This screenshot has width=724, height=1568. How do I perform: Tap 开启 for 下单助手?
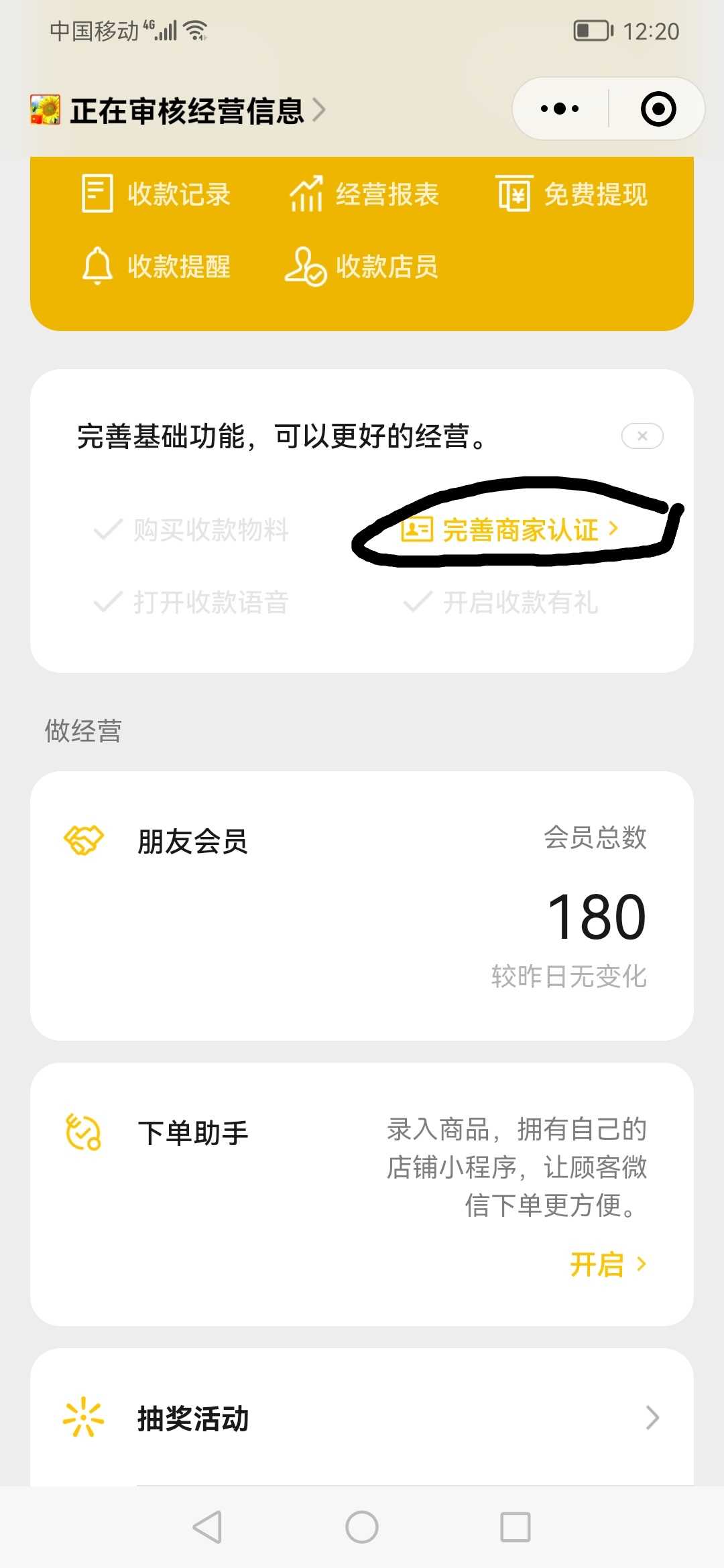coord(609,1264)
